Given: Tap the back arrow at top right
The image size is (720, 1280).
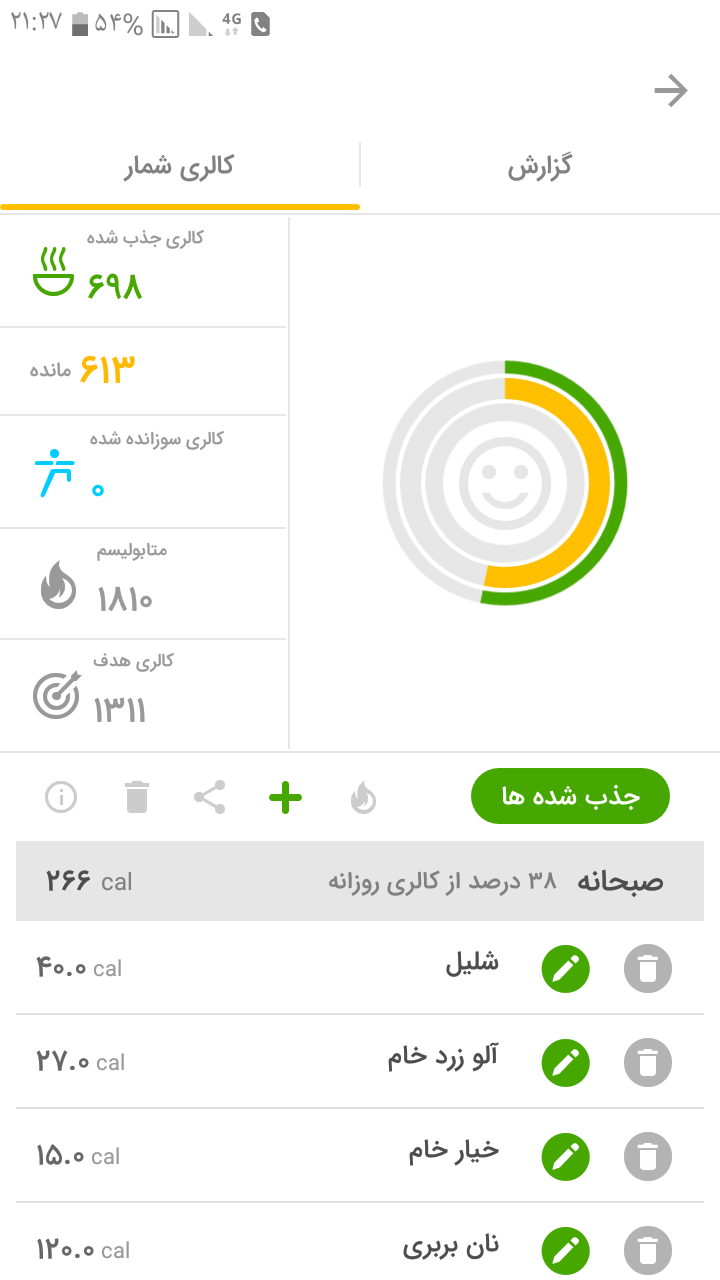Looking at the screenshot, I should (x=671, y=91).
